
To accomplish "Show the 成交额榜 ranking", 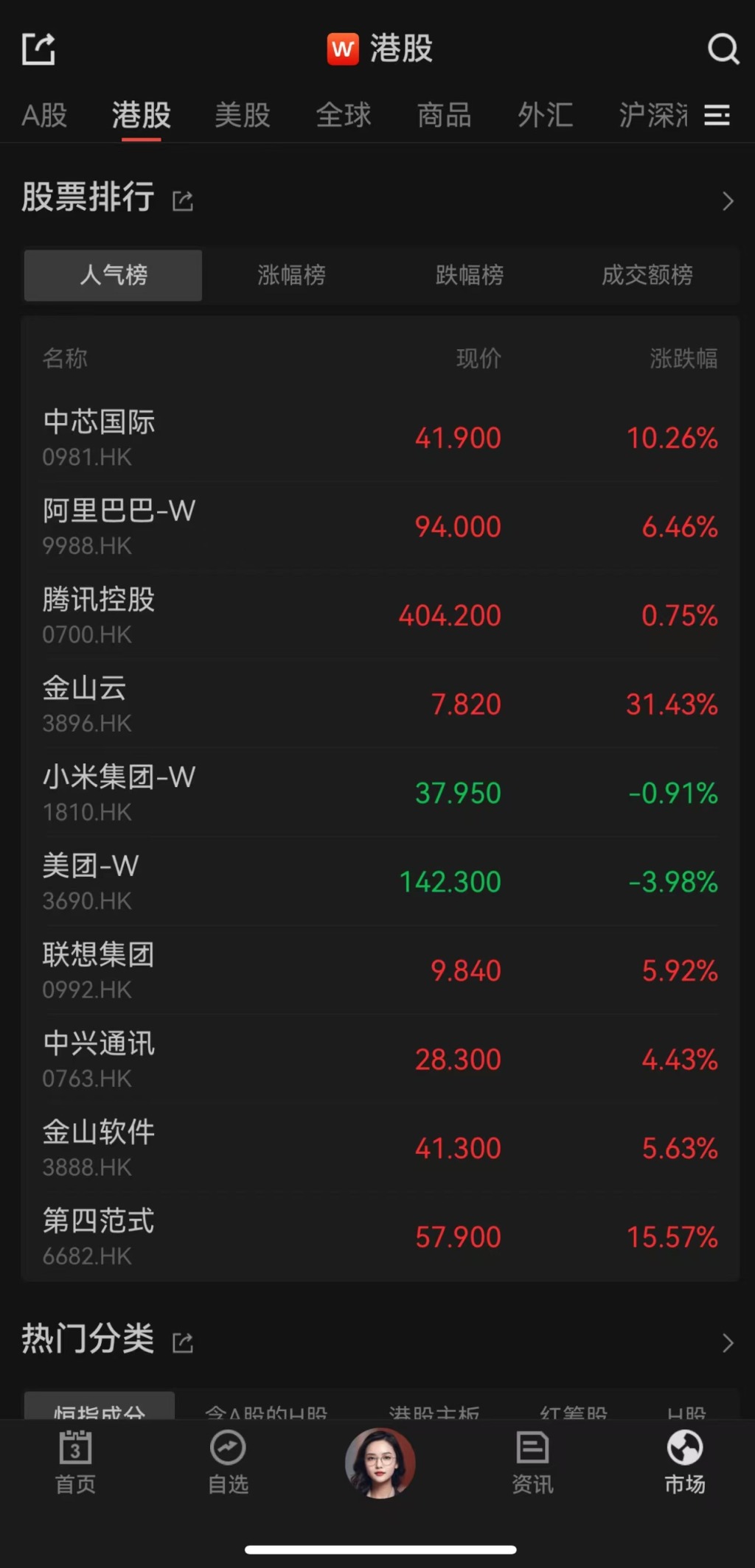I will coord(647,276).
